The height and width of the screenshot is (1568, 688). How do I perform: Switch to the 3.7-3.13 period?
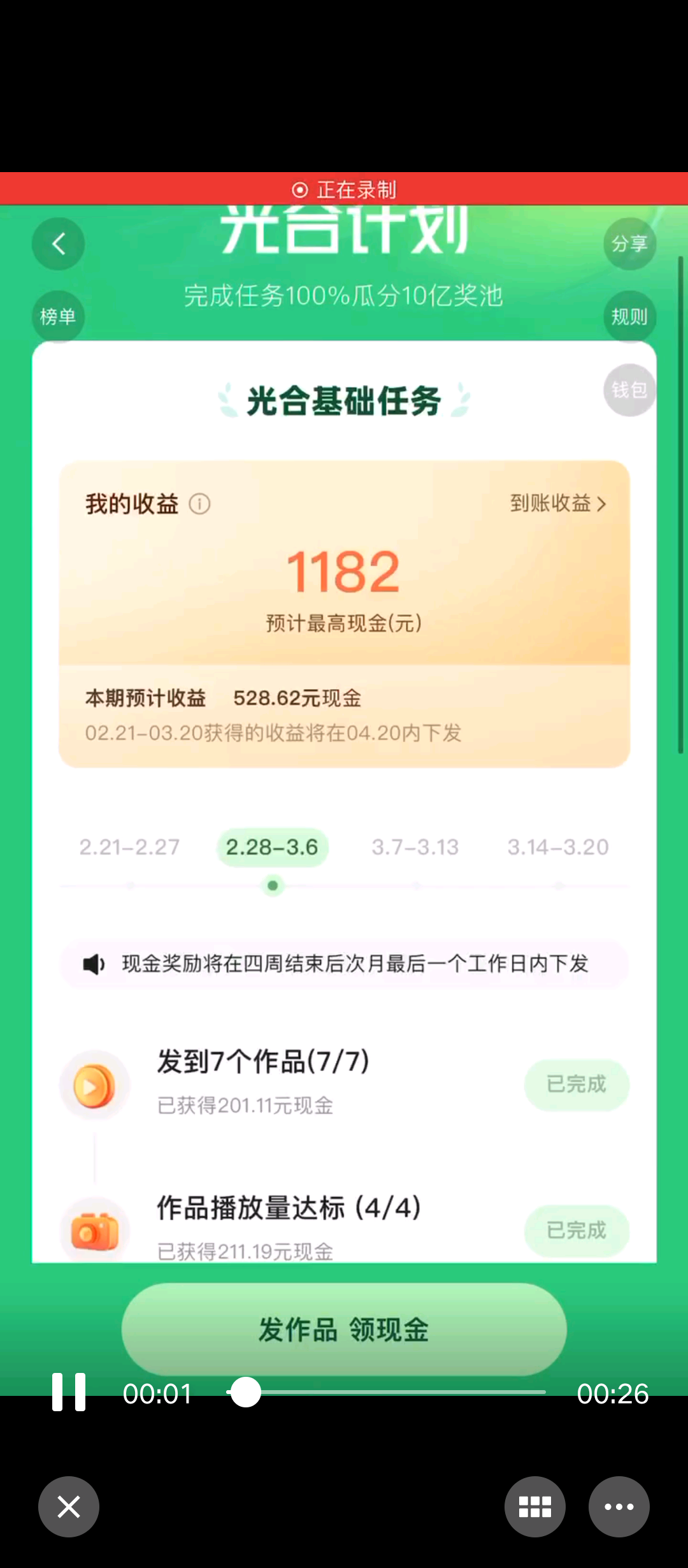pos(415,847)
